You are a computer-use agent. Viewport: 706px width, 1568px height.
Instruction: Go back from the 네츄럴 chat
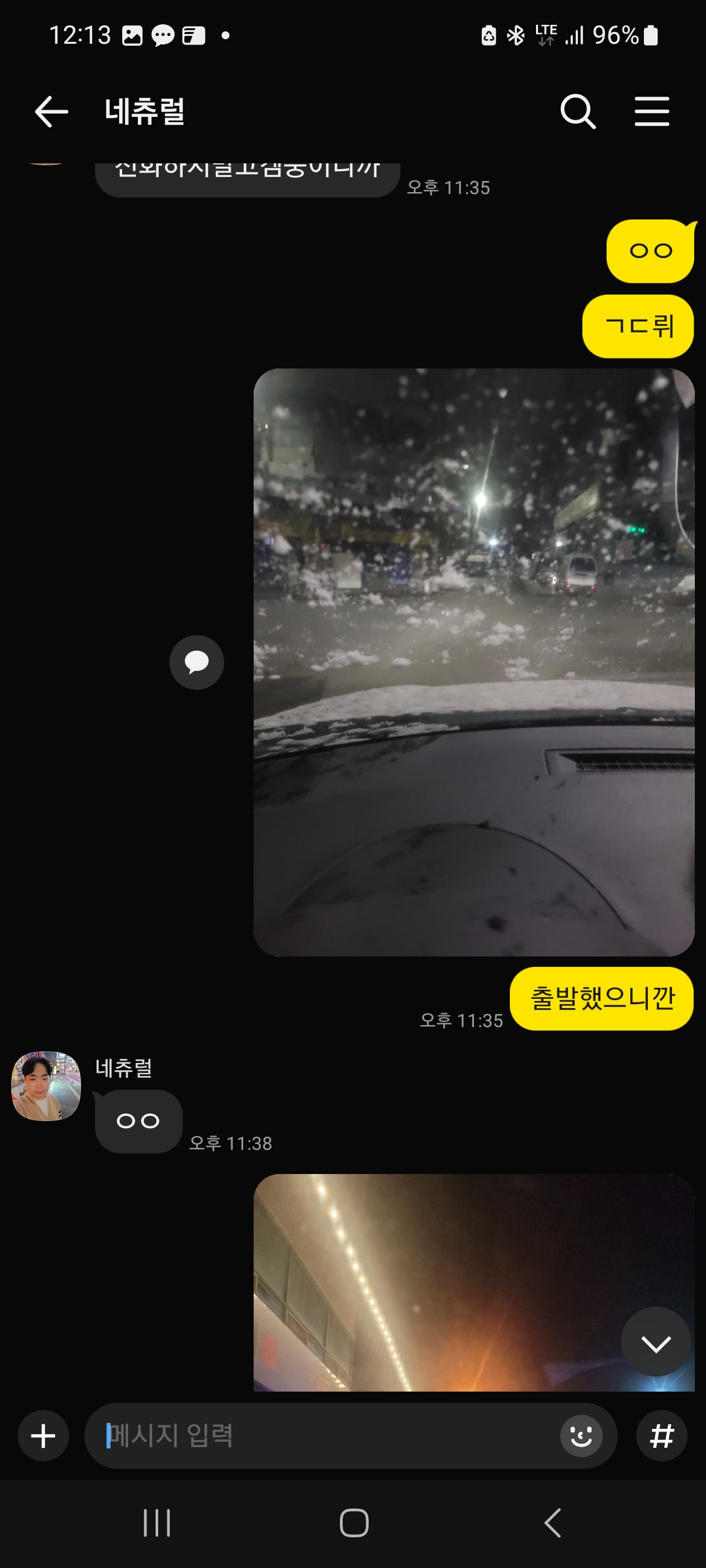point(51,111)
